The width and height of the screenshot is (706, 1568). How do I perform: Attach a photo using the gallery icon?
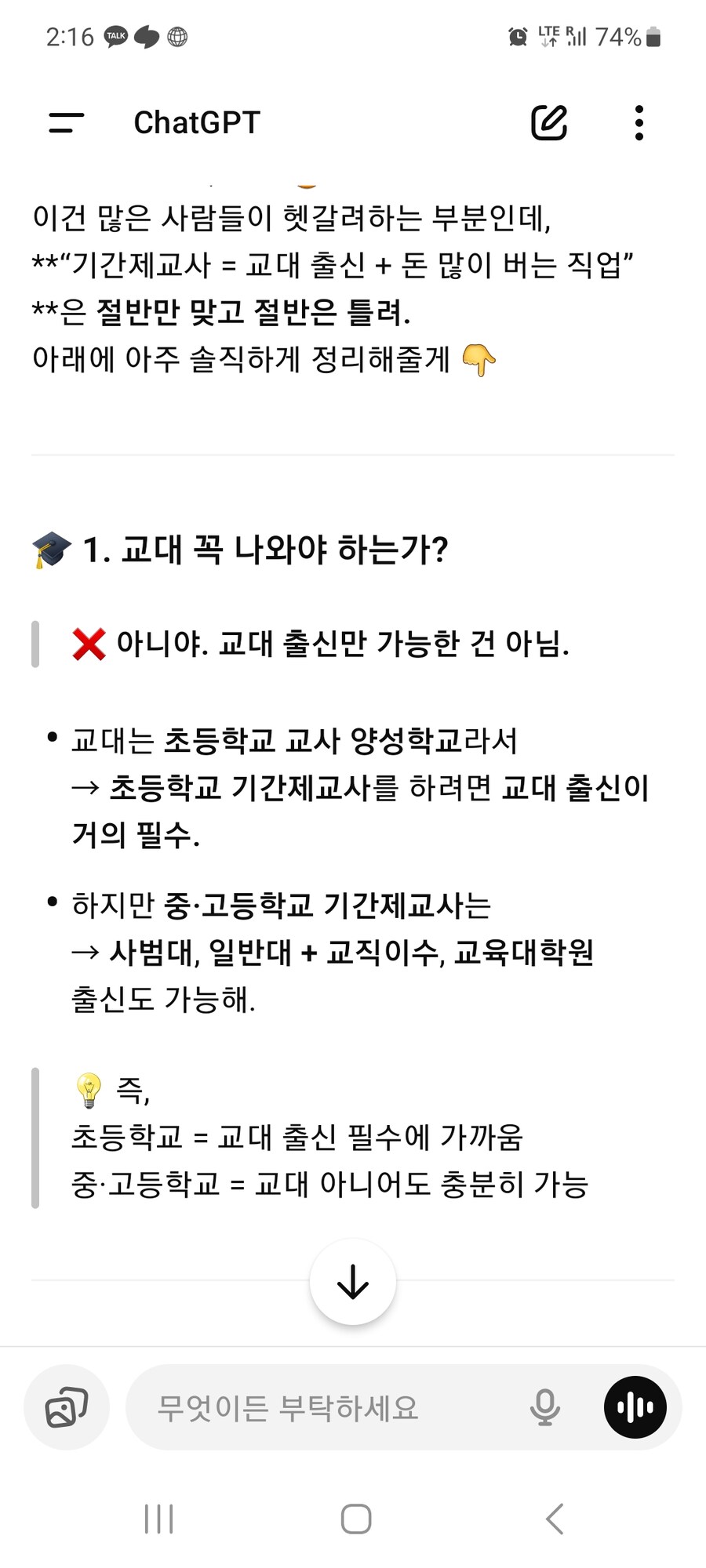[x=67, y=1407]
